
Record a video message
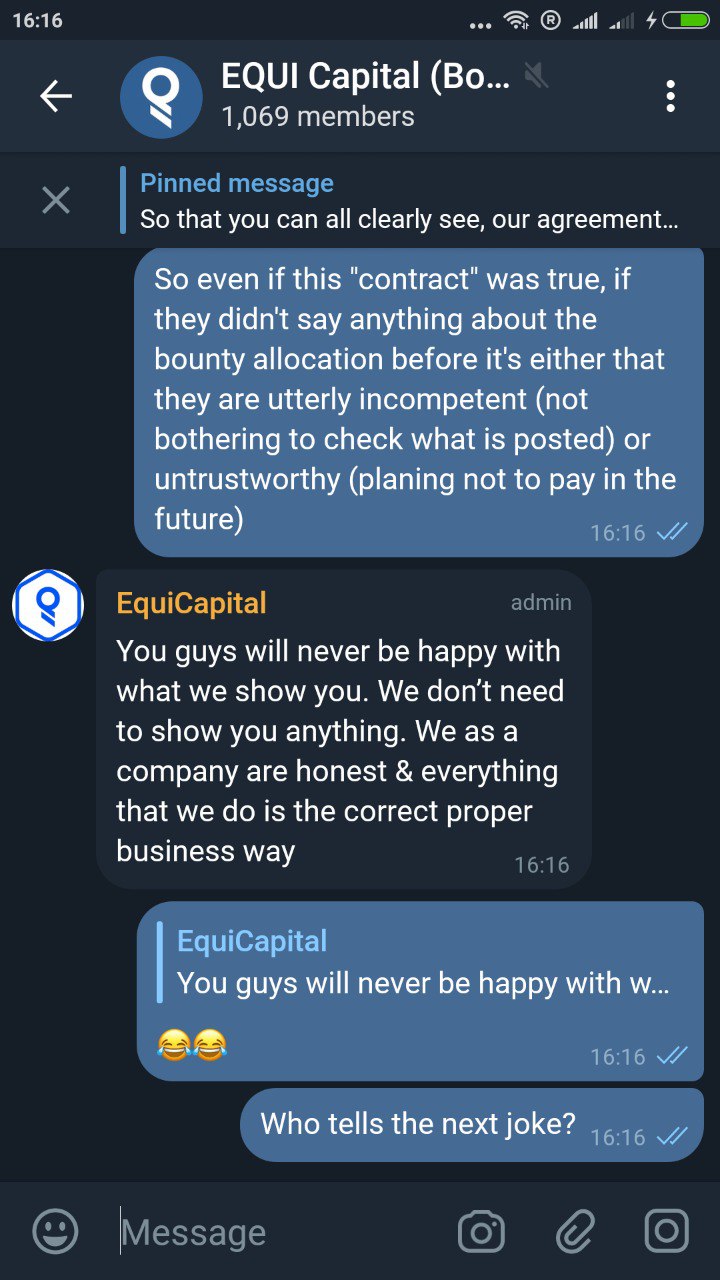coord(666,1231)
